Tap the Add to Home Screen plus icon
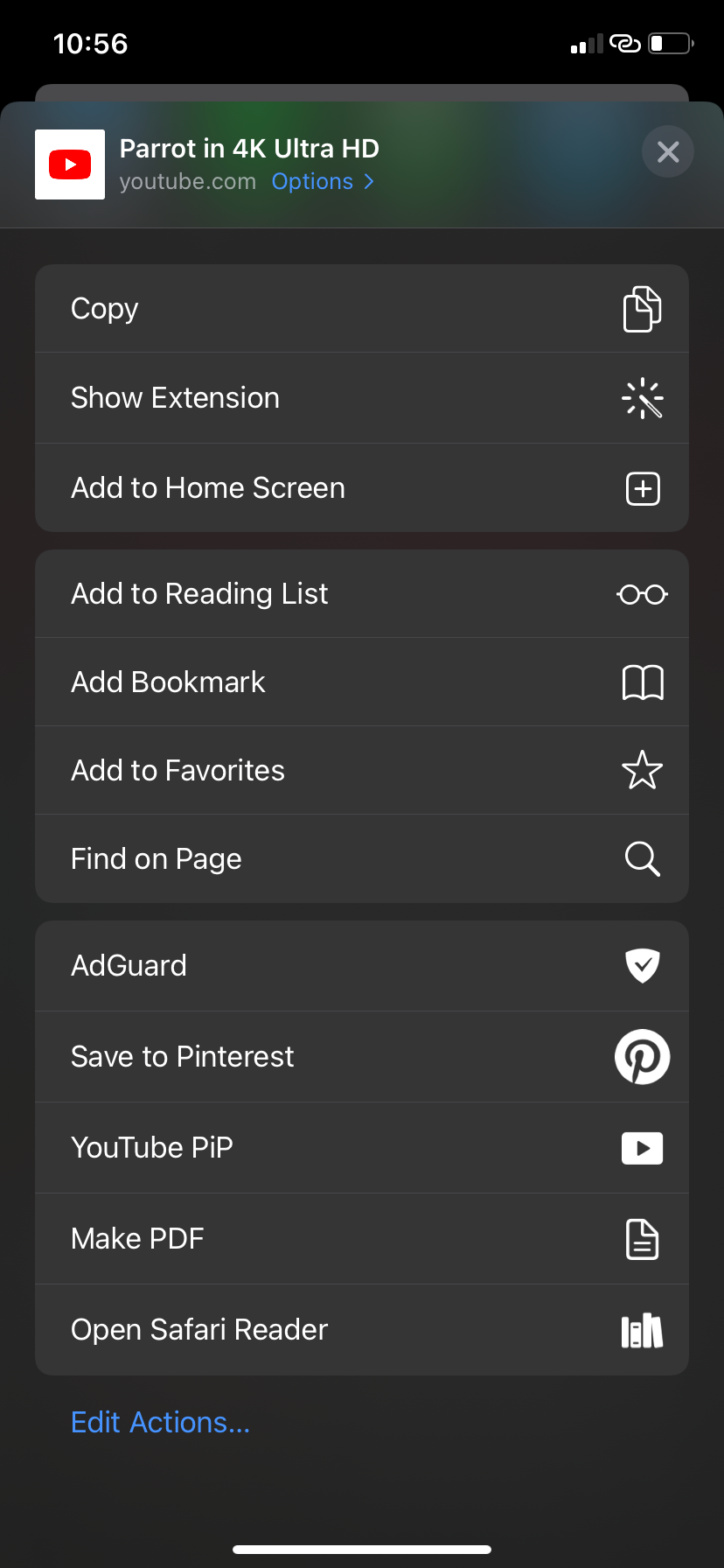 (x=642, y=488)
